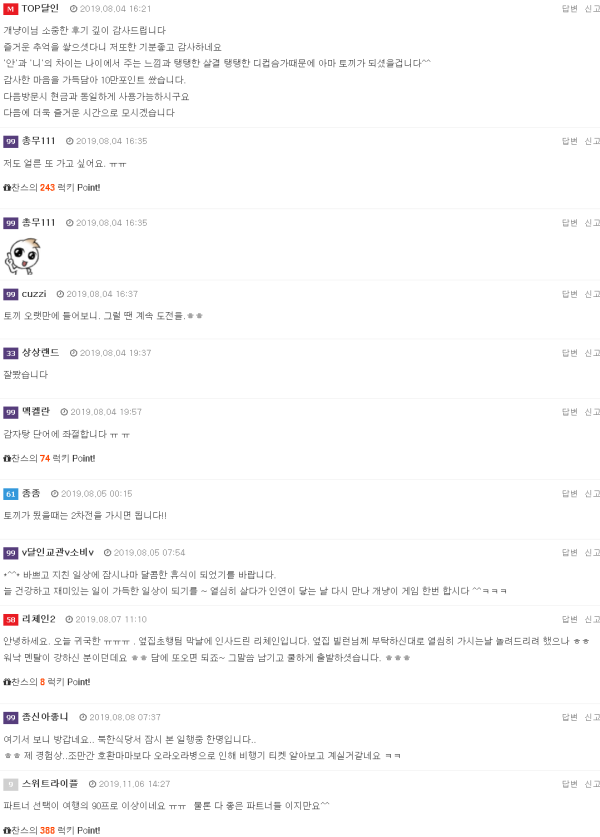Reply to TOP달인's comment
Screen dimensions: 600x837
(x=569, y=9)
